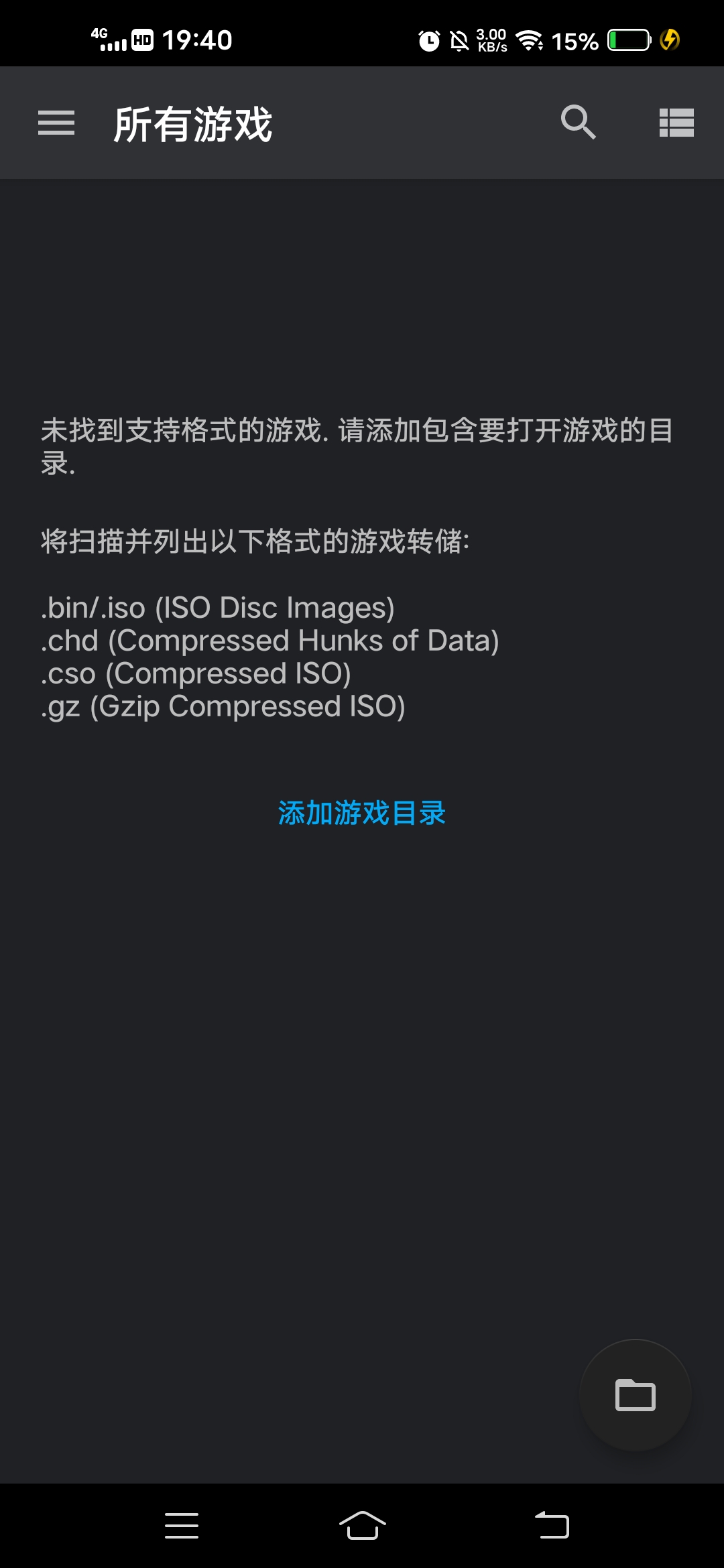Open the game search
Screen dimensions: 724x1568
[578, 123]
